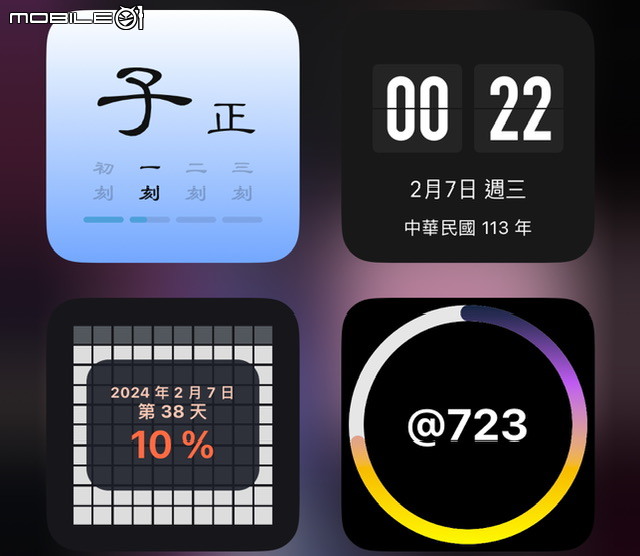Open the @723 ring widget
Viewport: 640px width, 556px height.
pyautogui.click(x=468, y=425)
